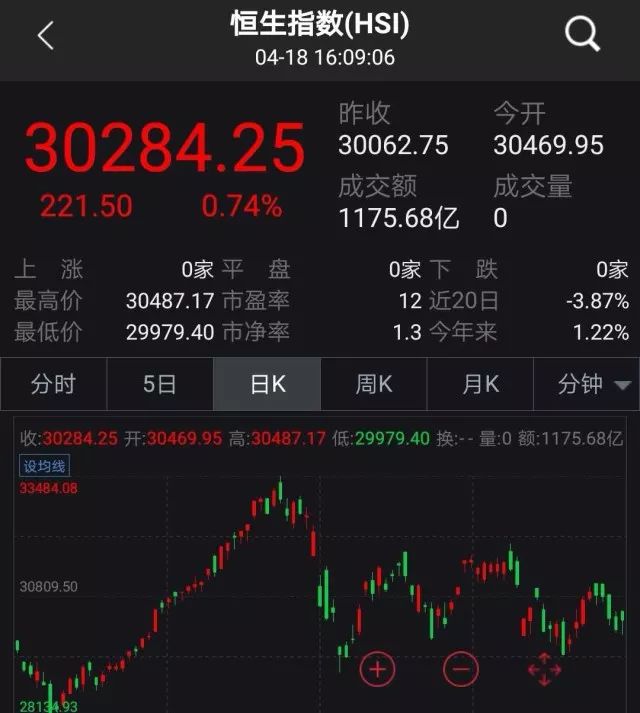
Task: Zoom out the chart with minus
Action: tap(460, 669)
